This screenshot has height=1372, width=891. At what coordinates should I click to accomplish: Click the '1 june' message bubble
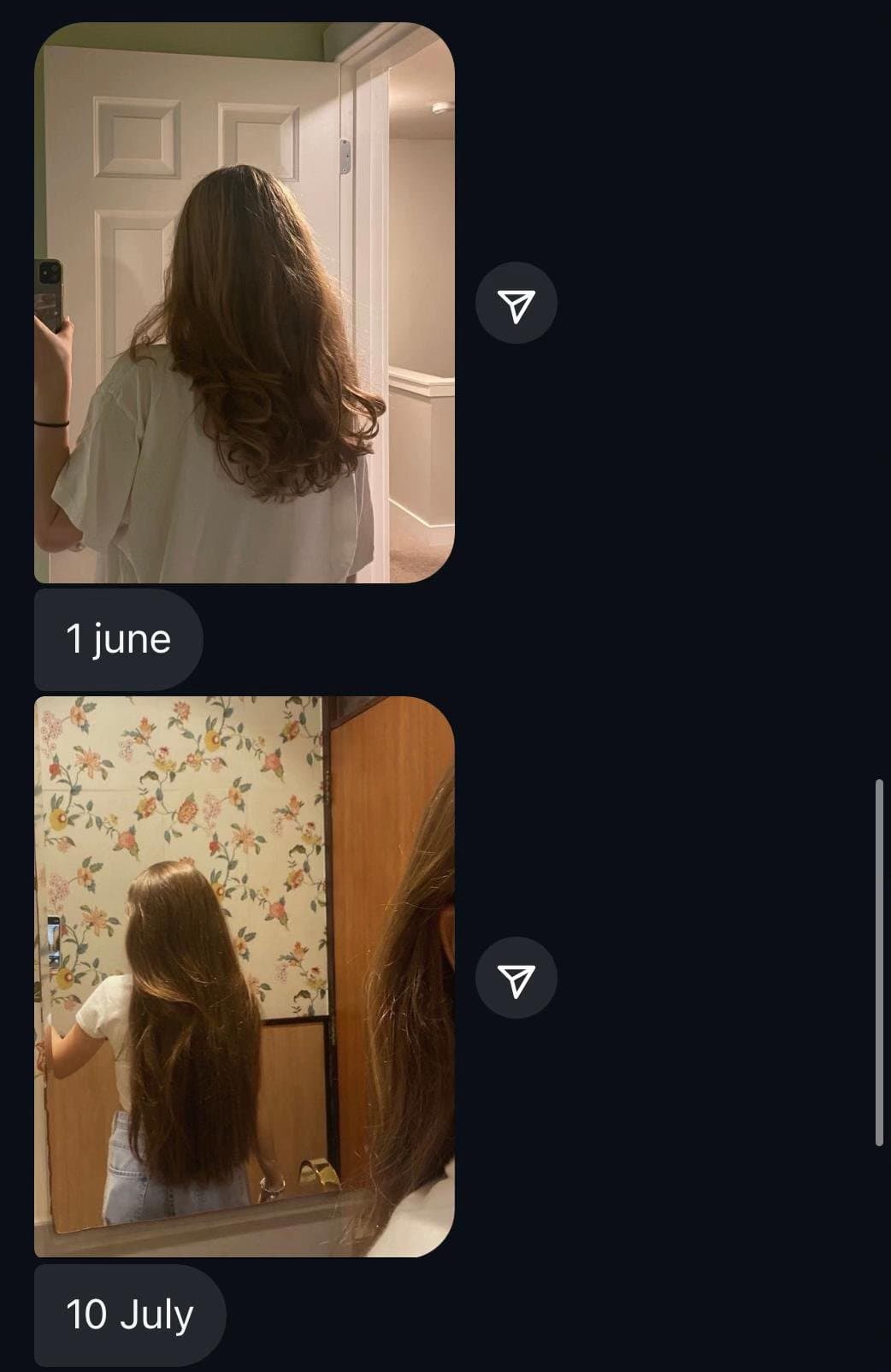tap(119, 638)
